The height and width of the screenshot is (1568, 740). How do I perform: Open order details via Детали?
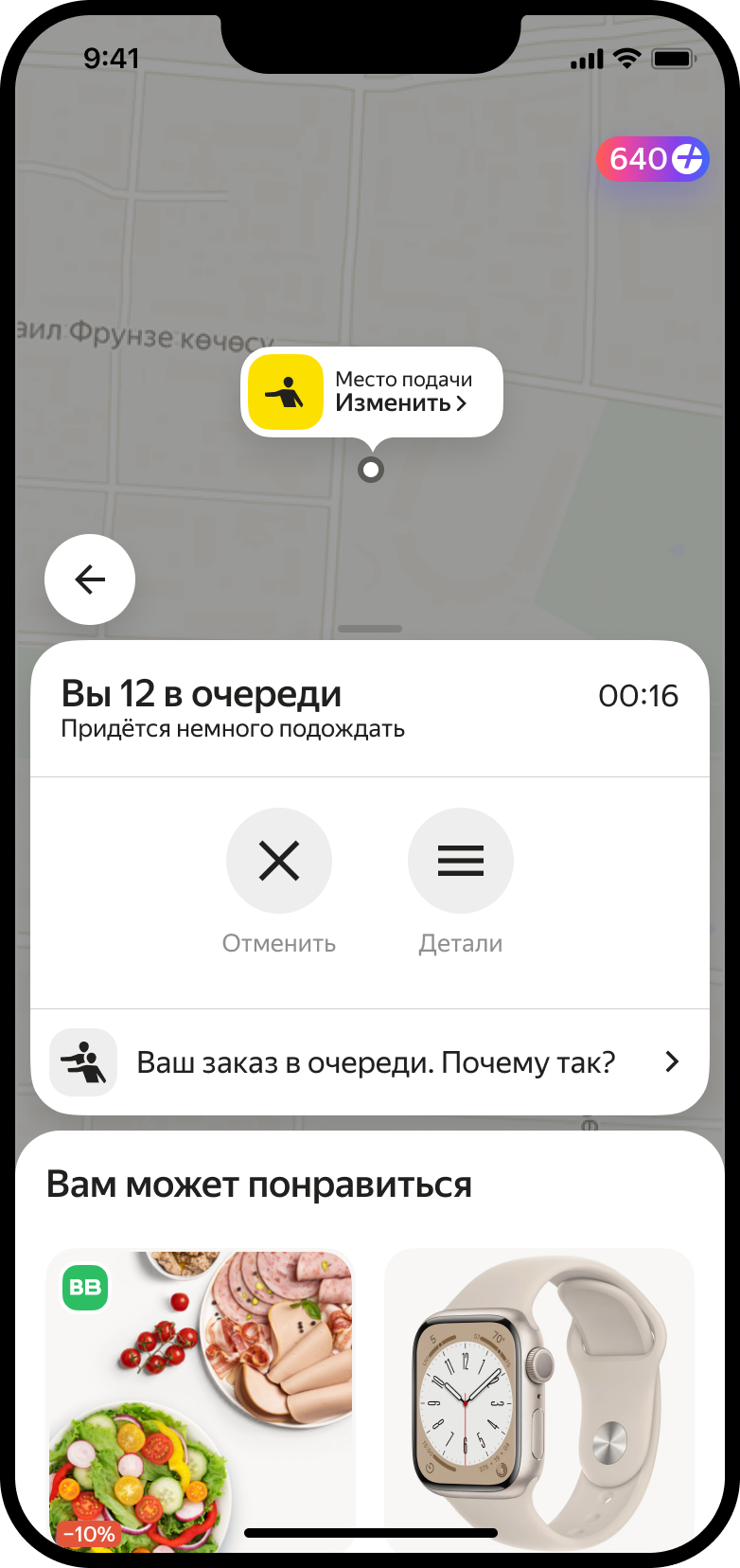coord(461,862)
